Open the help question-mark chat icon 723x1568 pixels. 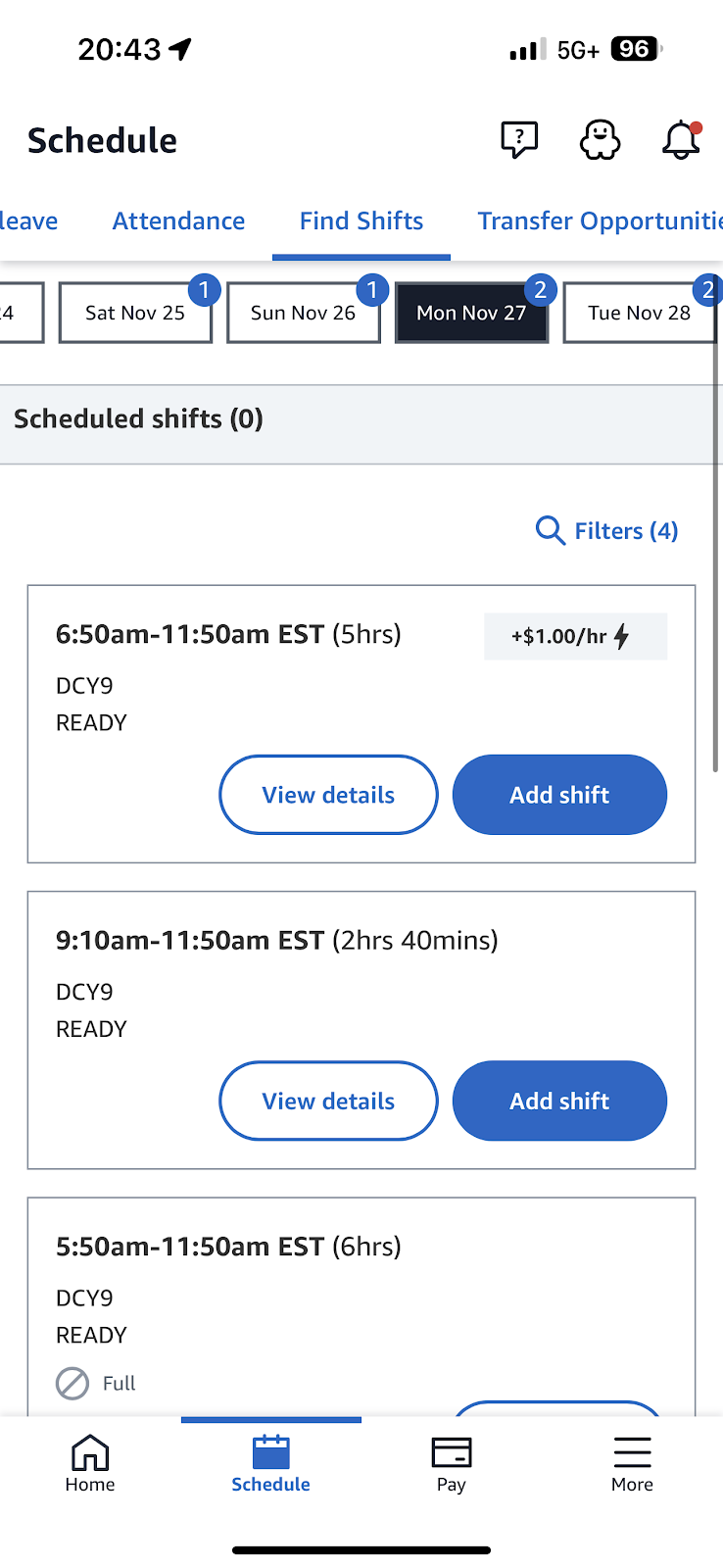[x=519, y=140]
